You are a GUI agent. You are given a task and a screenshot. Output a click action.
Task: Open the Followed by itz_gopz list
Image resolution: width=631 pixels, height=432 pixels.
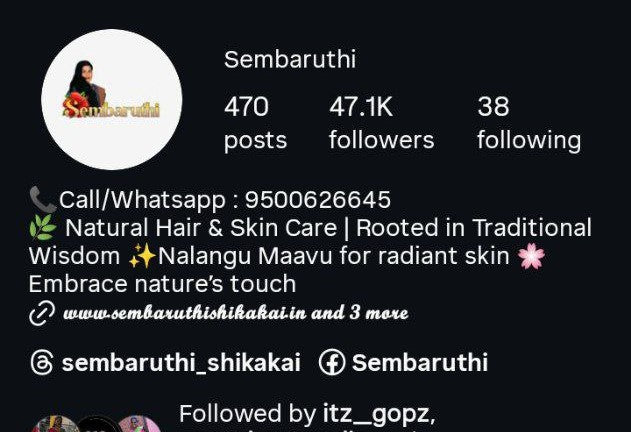coord(306,414)
